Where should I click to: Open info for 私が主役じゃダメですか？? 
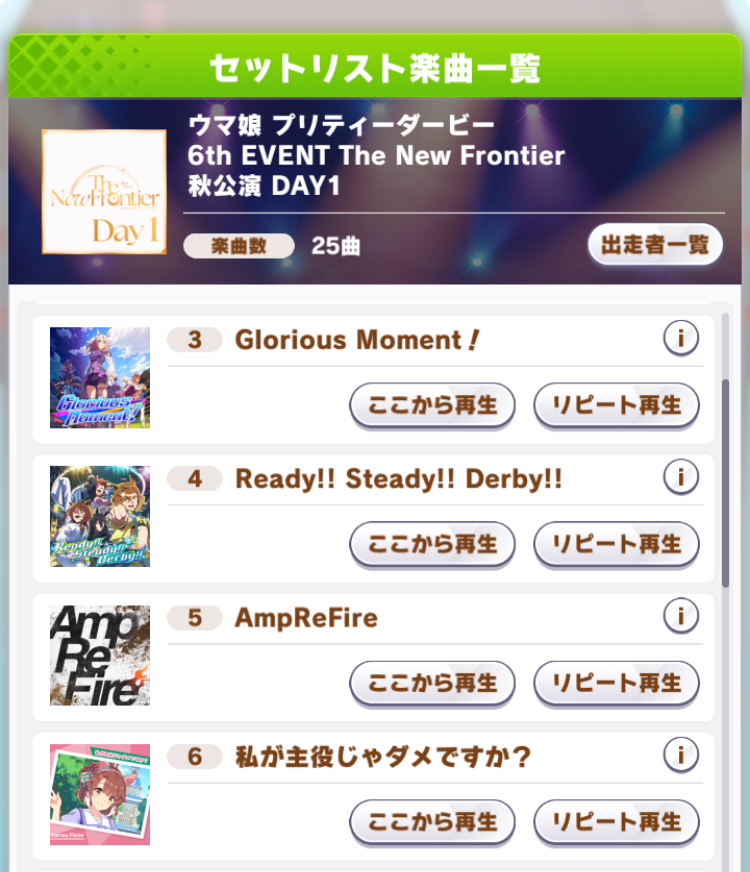point(681,756)
